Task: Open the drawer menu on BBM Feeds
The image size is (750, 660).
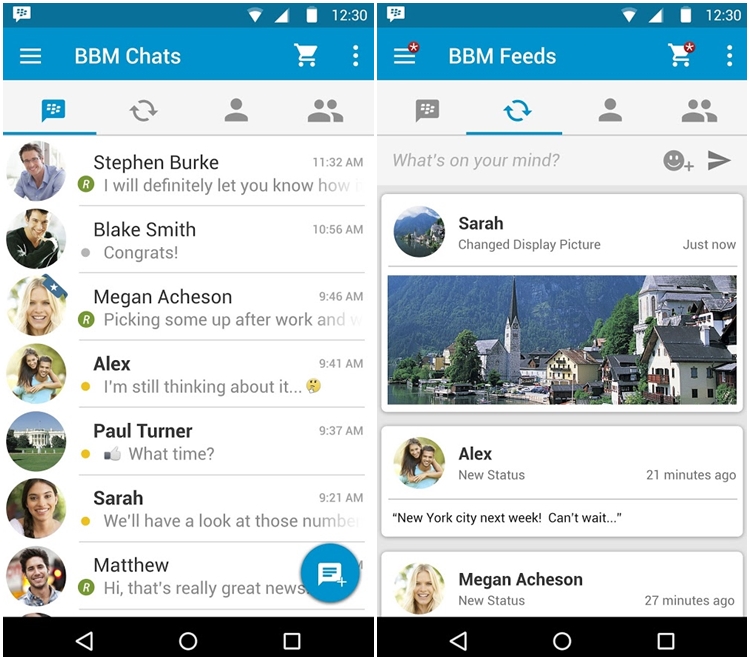Action: click(x=405, y=56)
